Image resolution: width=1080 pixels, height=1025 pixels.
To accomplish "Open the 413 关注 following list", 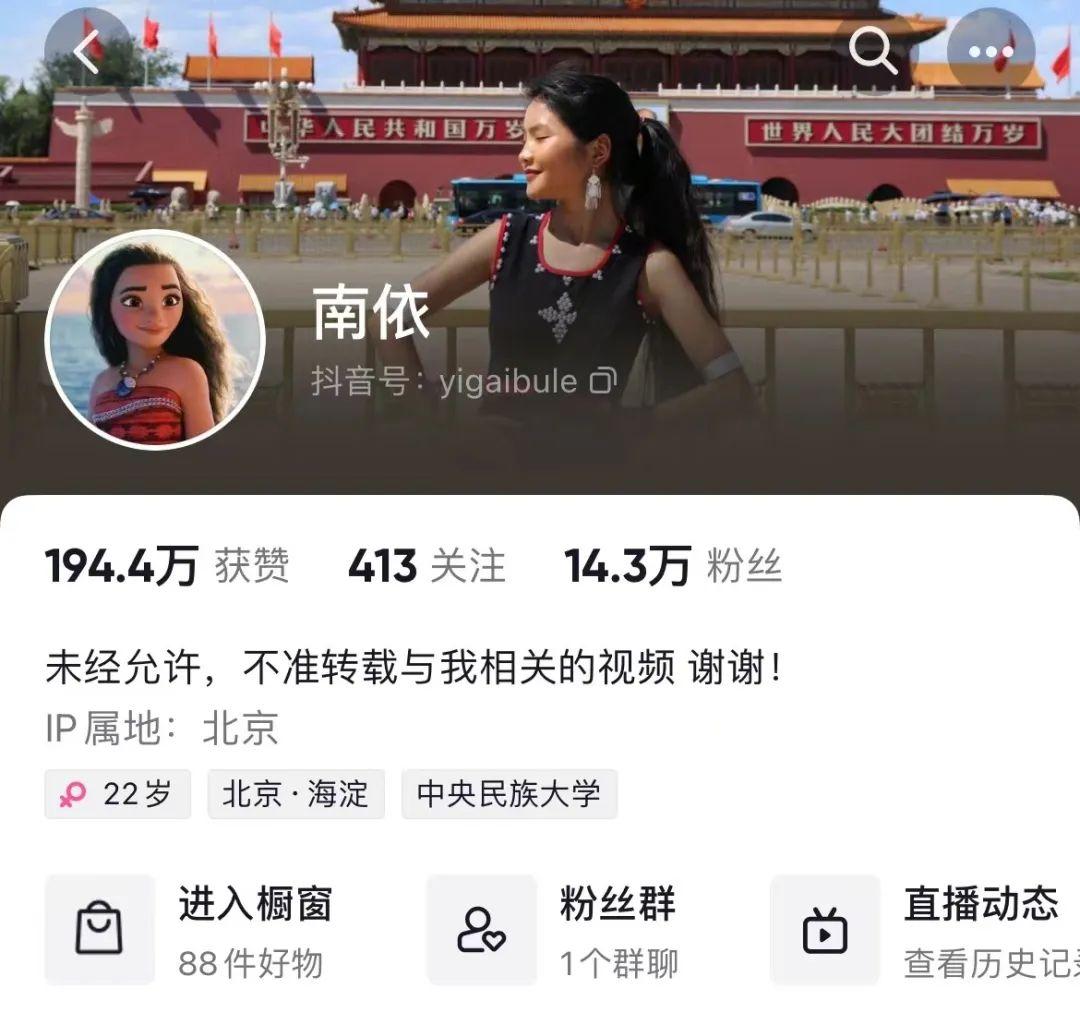I will point(427,567).
